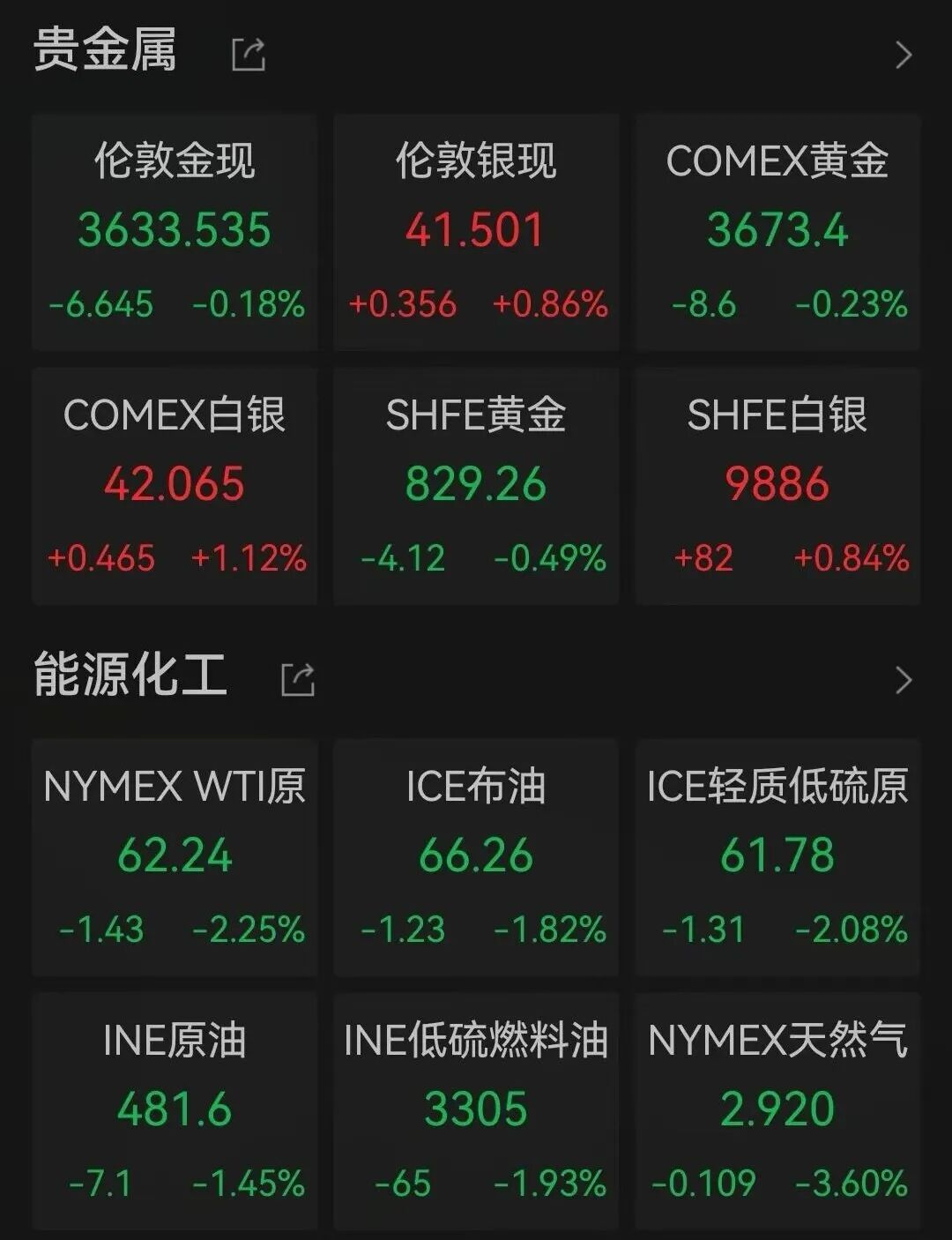952x1240 pixels.
Task: Open the 伦敦银现 price card
Action: coord(476,231)
